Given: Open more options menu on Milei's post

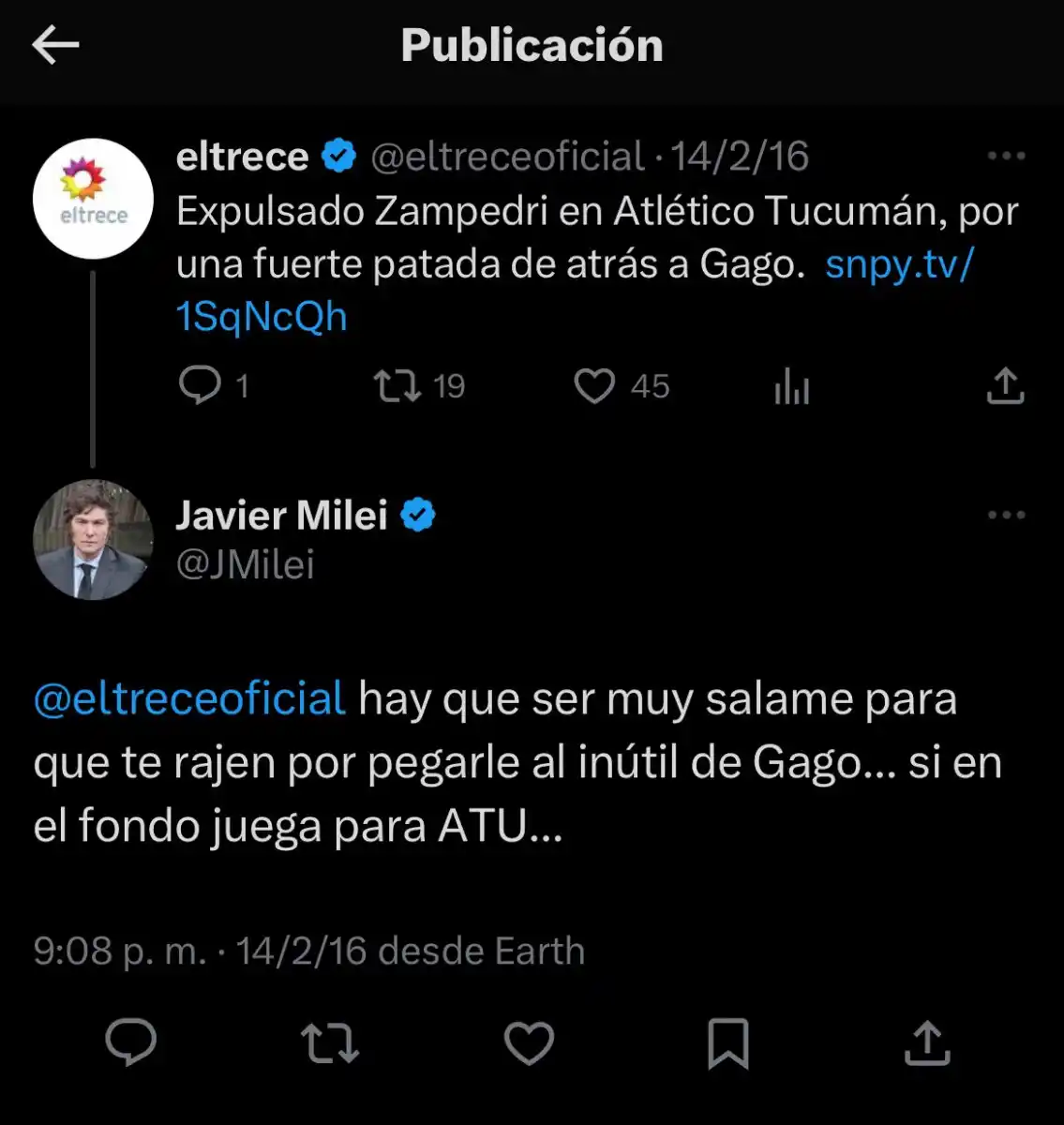Looking at the screenshot, I should 1008,514.
